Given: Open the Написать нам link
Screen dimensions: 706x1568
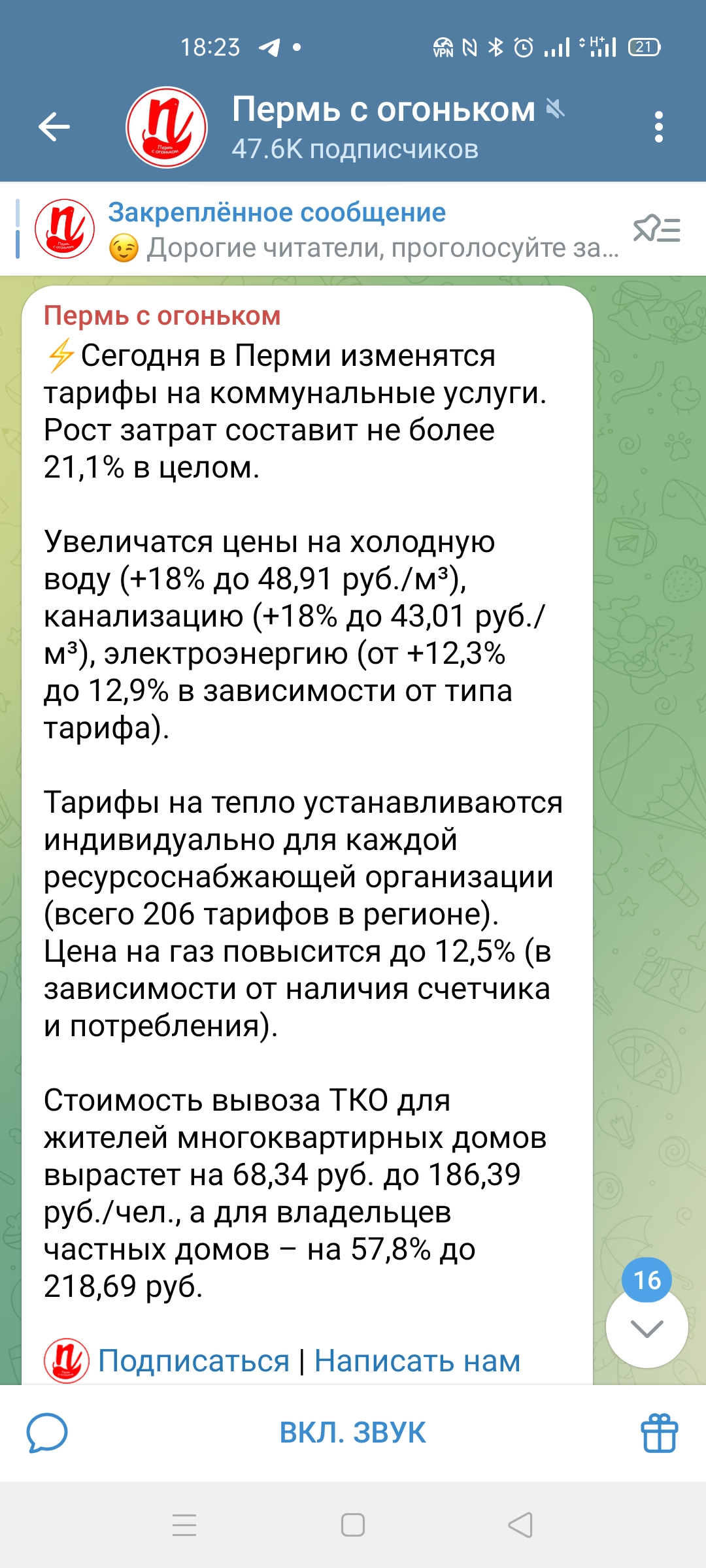Looking at the screenshot, I should [x=417, y=1361].
